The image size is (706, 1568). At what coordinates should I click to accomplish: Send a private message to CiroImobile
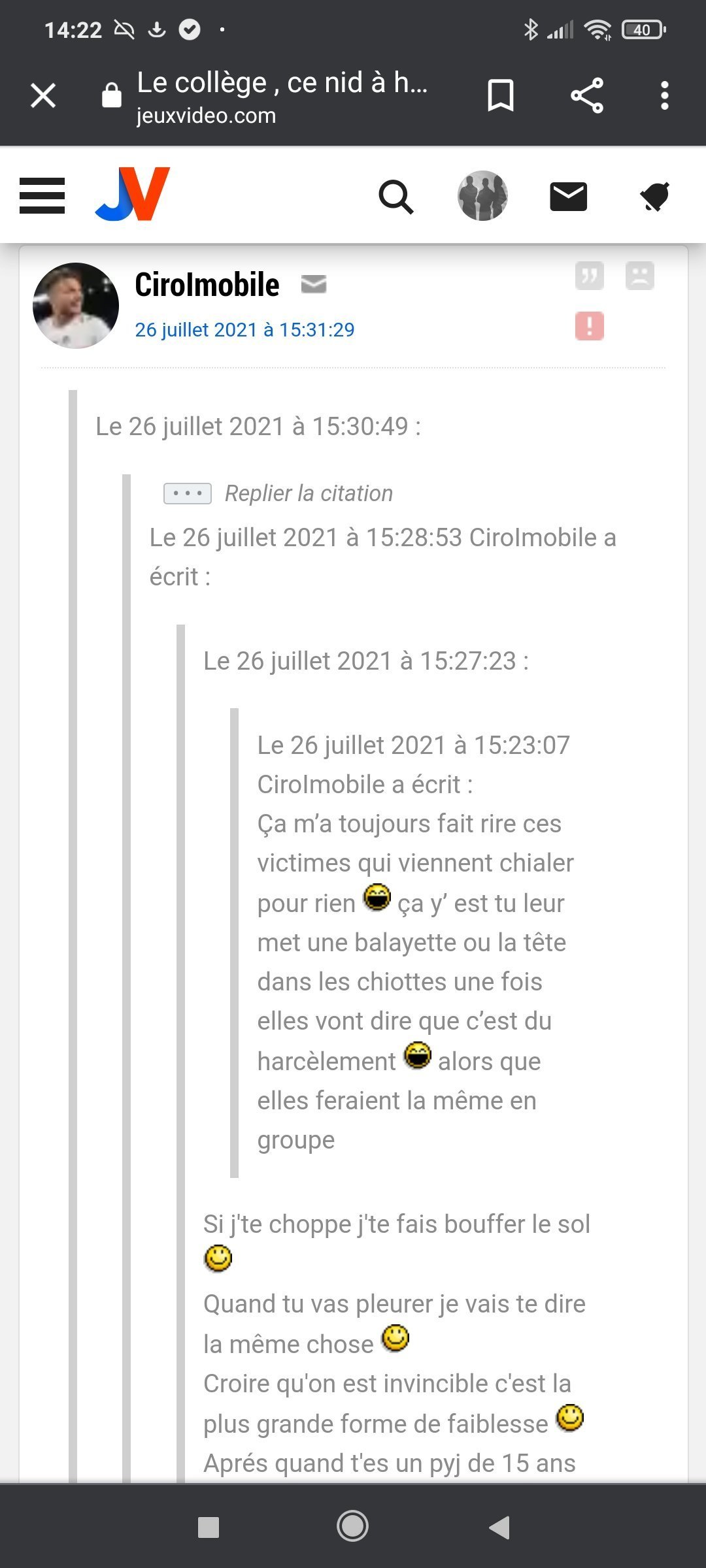point(314,284)
